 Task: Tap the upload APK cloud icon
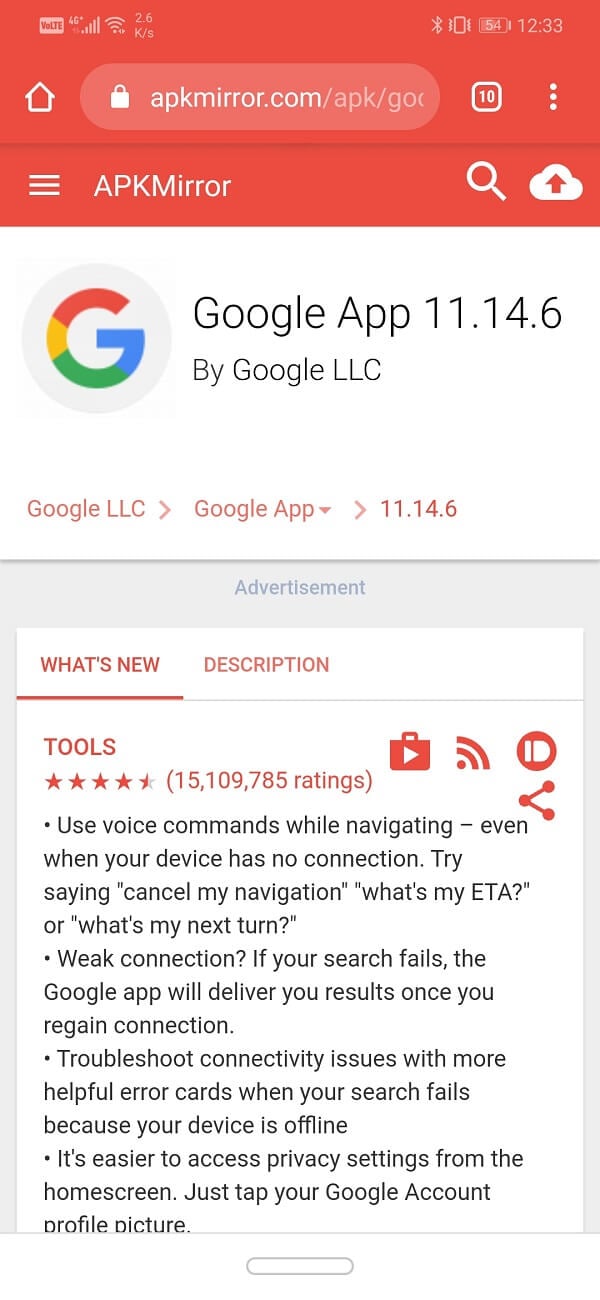pos(556,184)
